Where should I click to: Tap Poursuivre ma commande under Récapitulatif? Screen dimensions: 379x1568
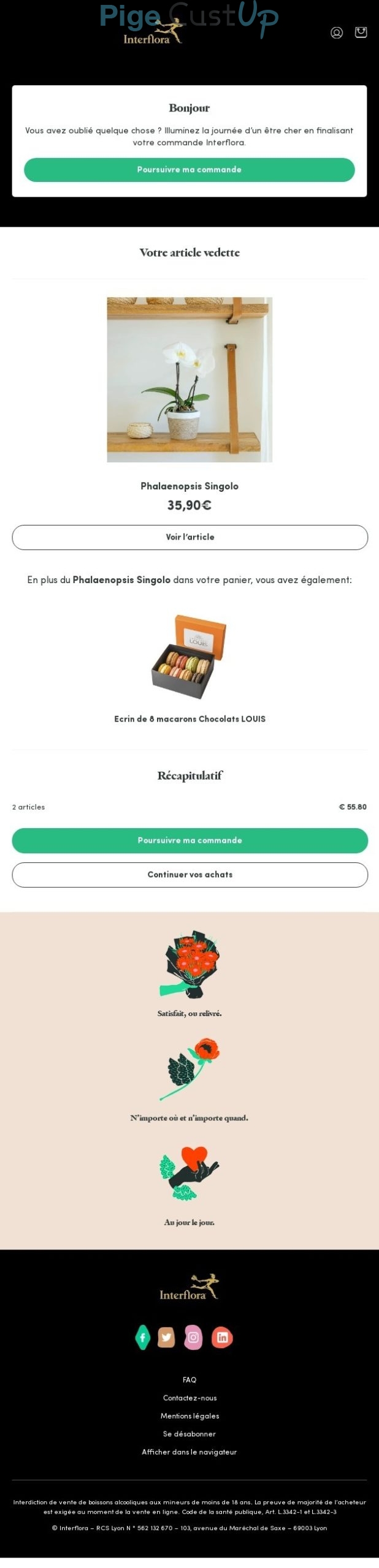click(189, 840)
